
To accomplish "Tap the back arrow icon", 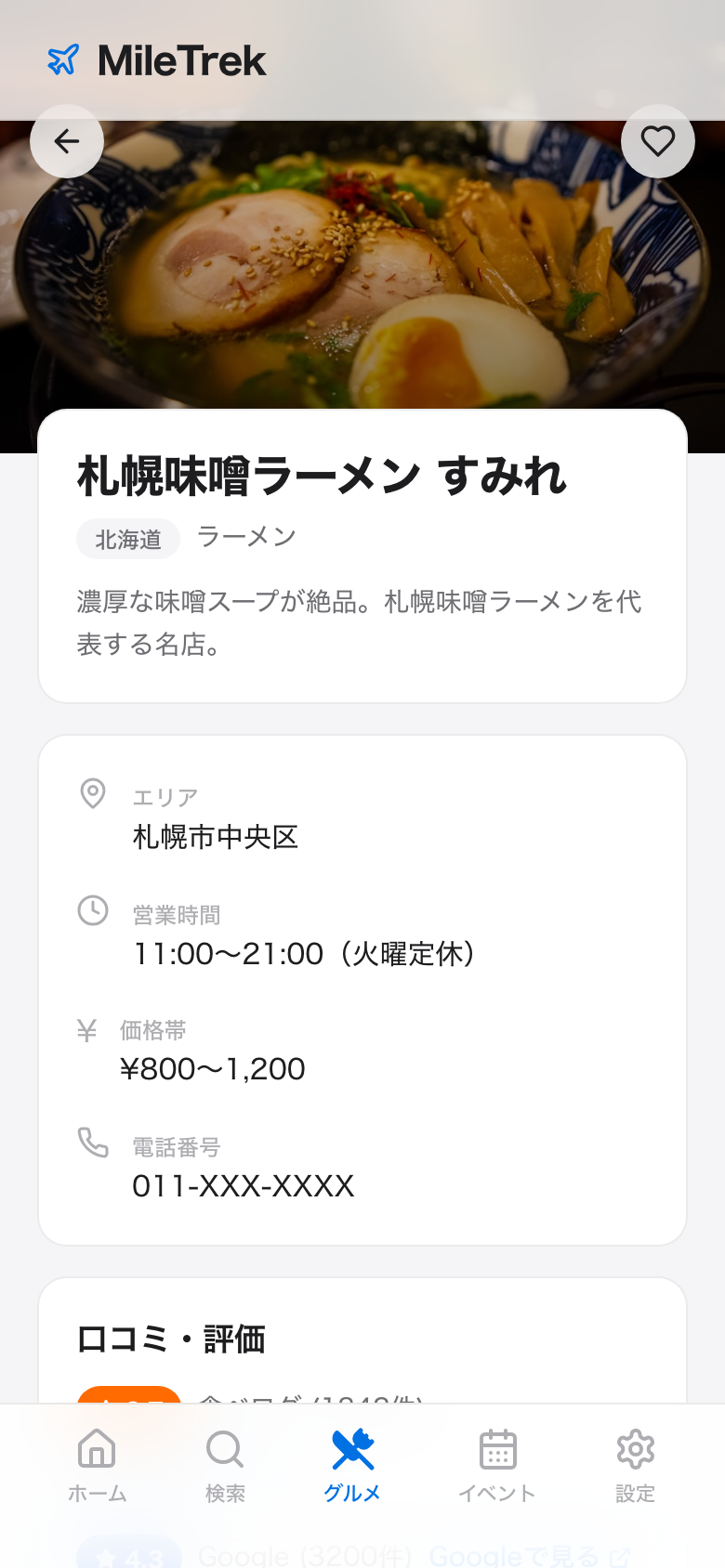I will click(x=66, y=141).
